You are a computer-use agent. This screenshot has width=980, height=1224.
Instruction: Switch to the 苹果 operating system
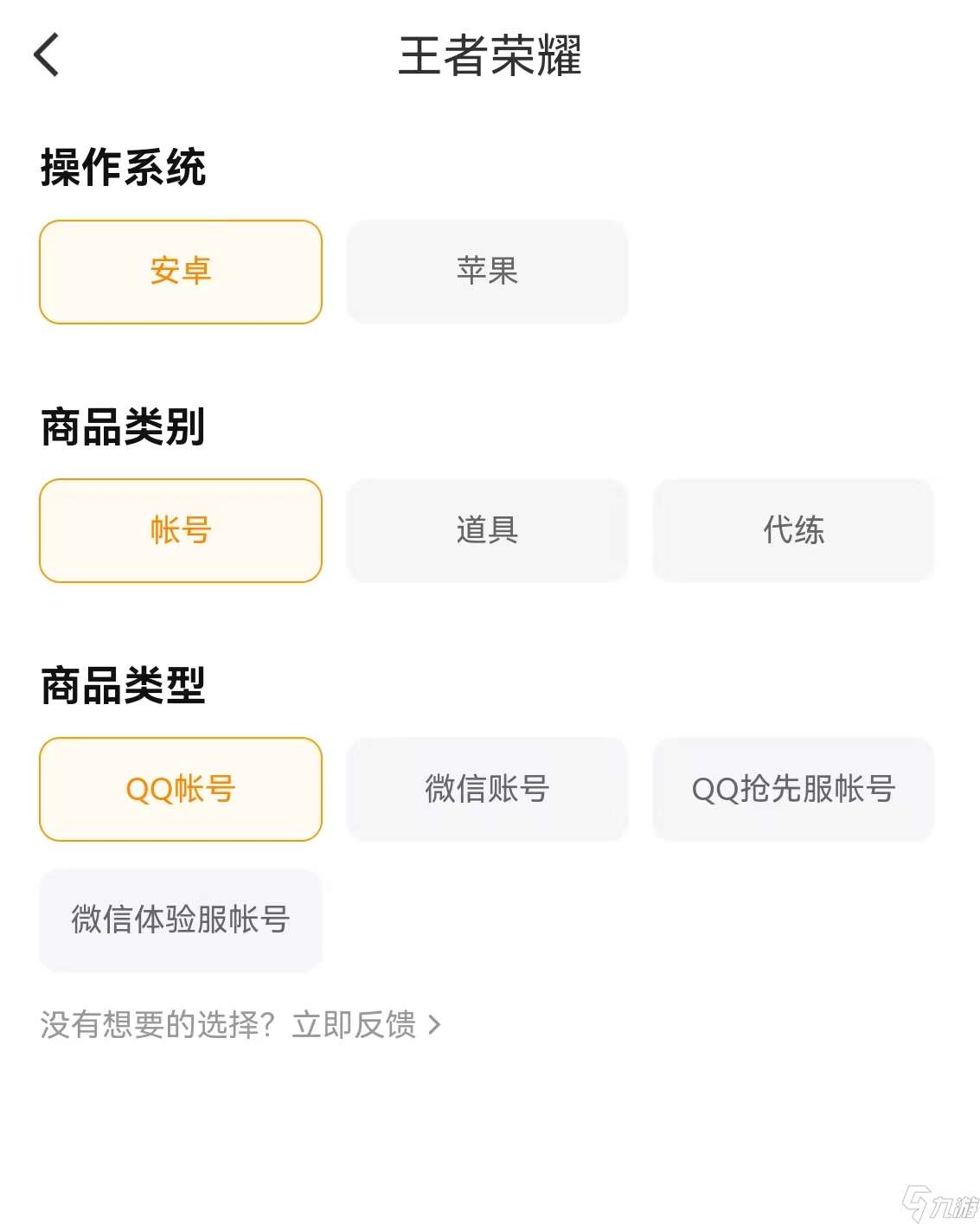(x=487, y=272)
